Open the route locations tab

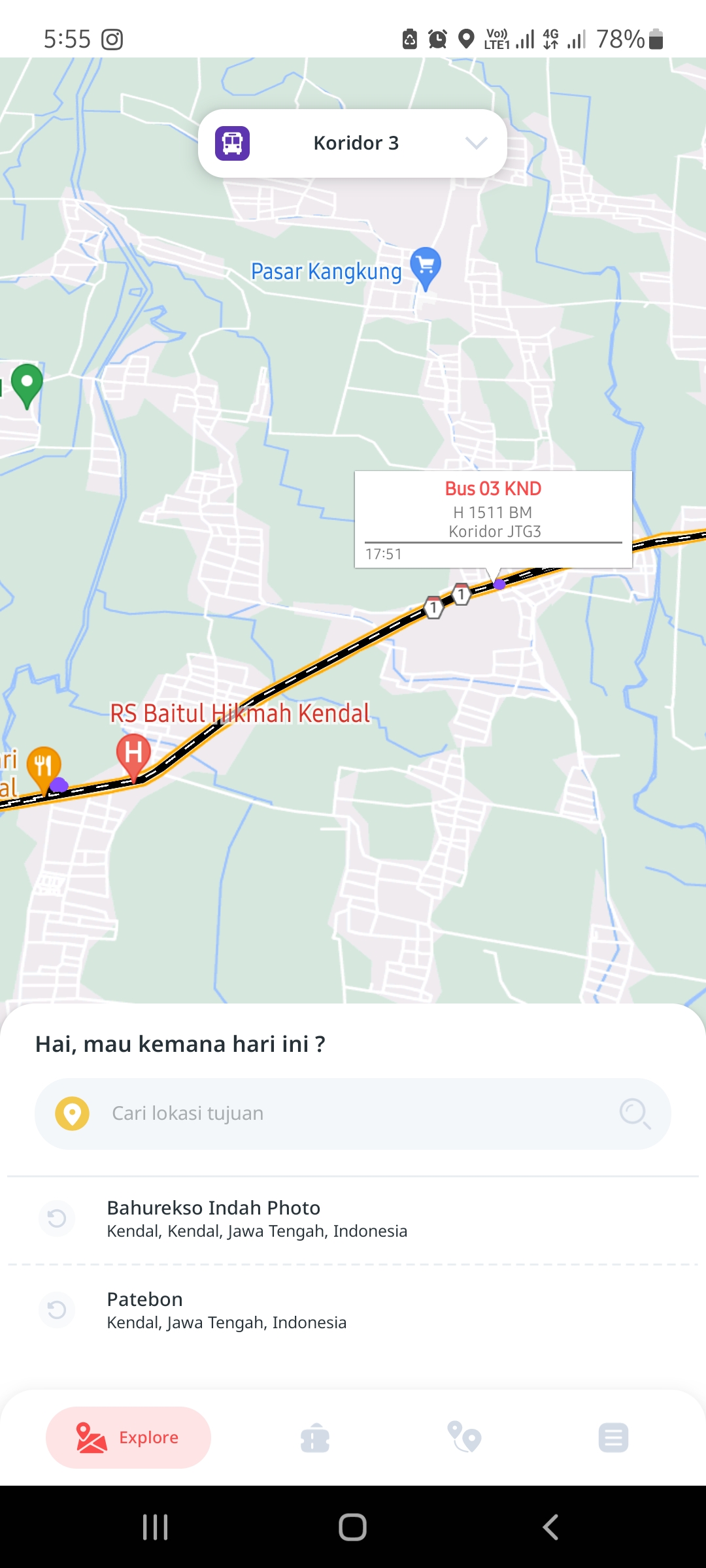tap(464, 1437)
